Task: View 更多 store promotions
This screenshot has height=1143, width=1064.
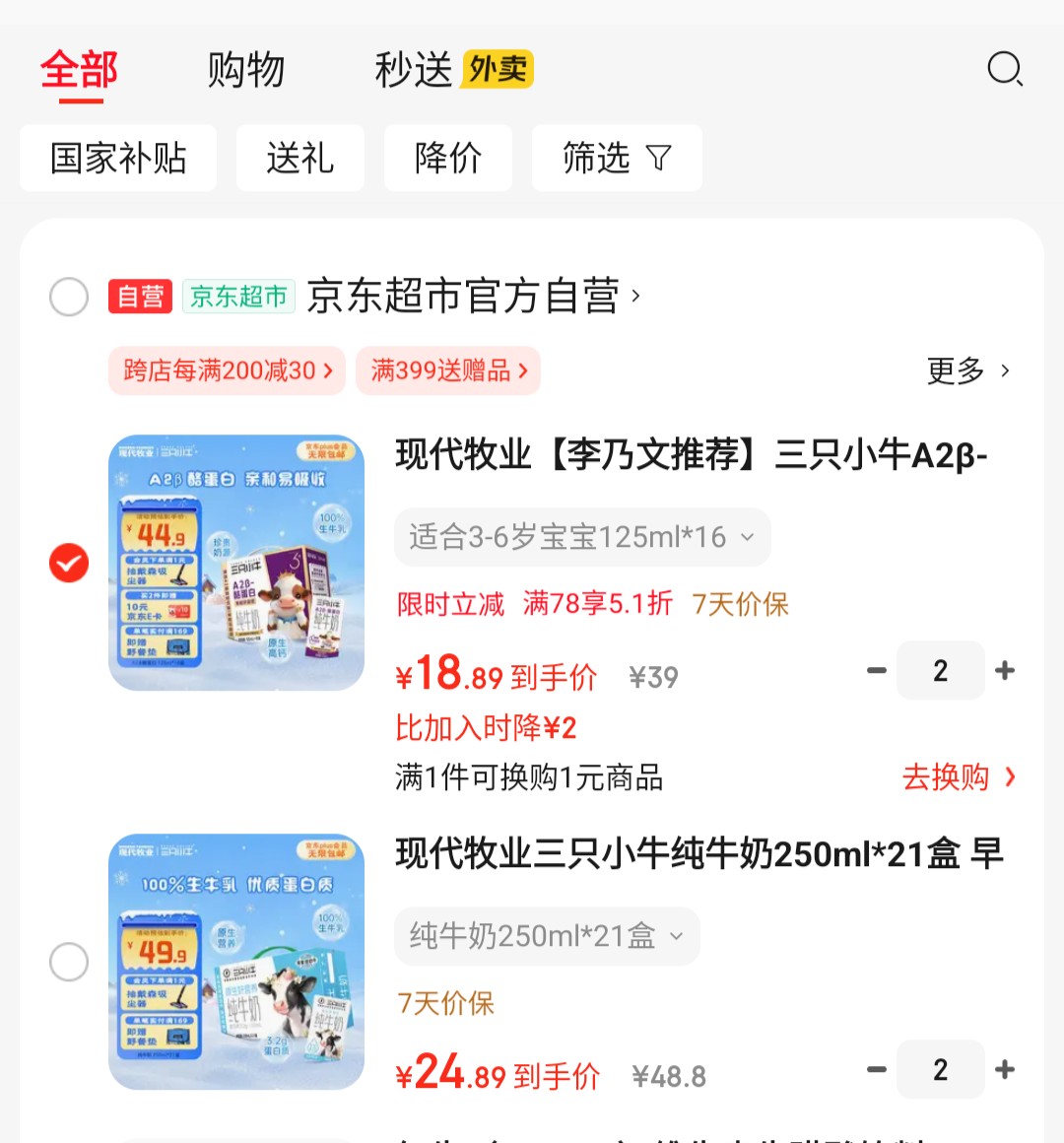Action: (967, 370)
